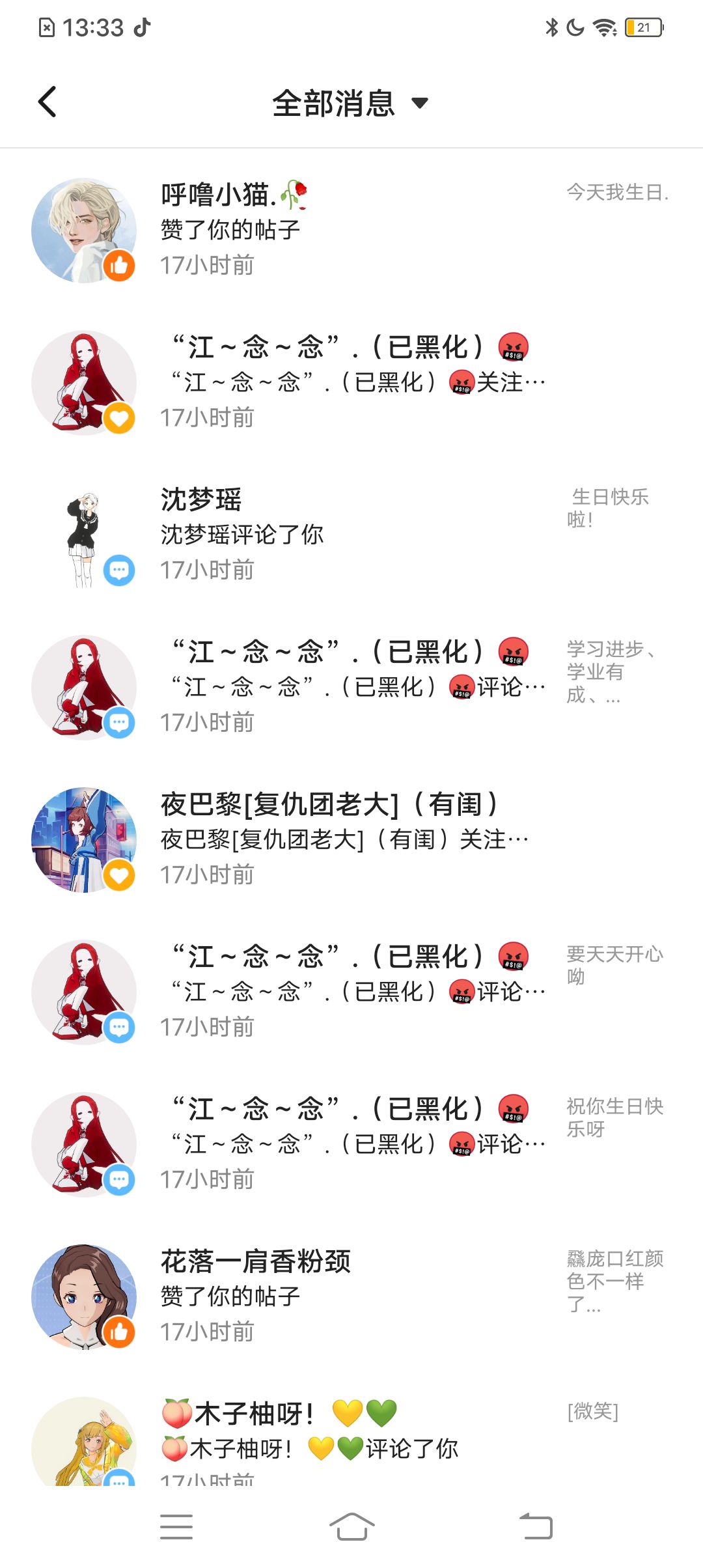The width and height of the screenshot is (703, 1568).
Task: View 花落一肩香粉颈's profile avatar
Action: click(83, 1296)
